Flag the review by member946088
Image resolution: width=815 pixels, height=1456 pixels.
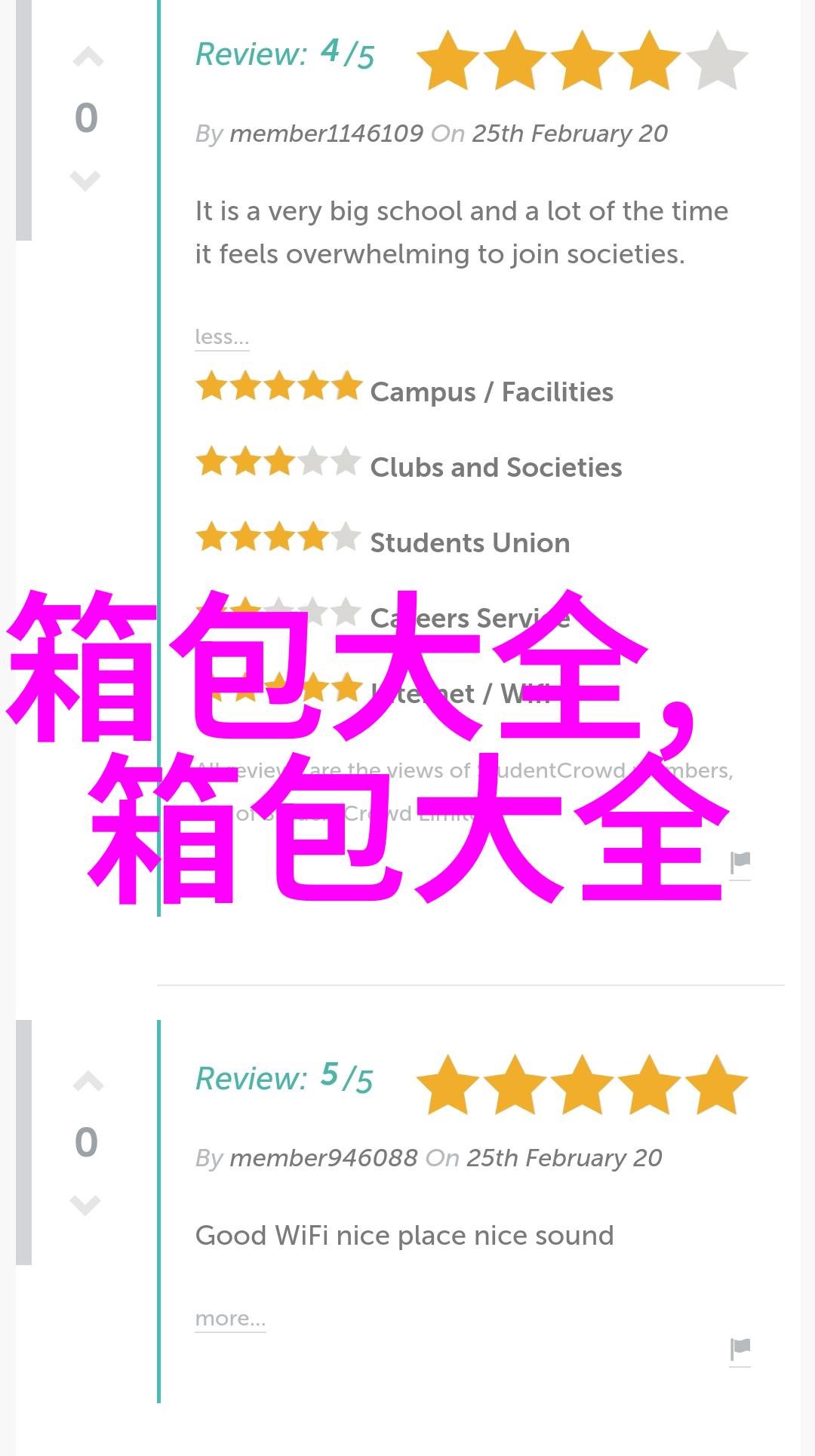point(740,1350)
